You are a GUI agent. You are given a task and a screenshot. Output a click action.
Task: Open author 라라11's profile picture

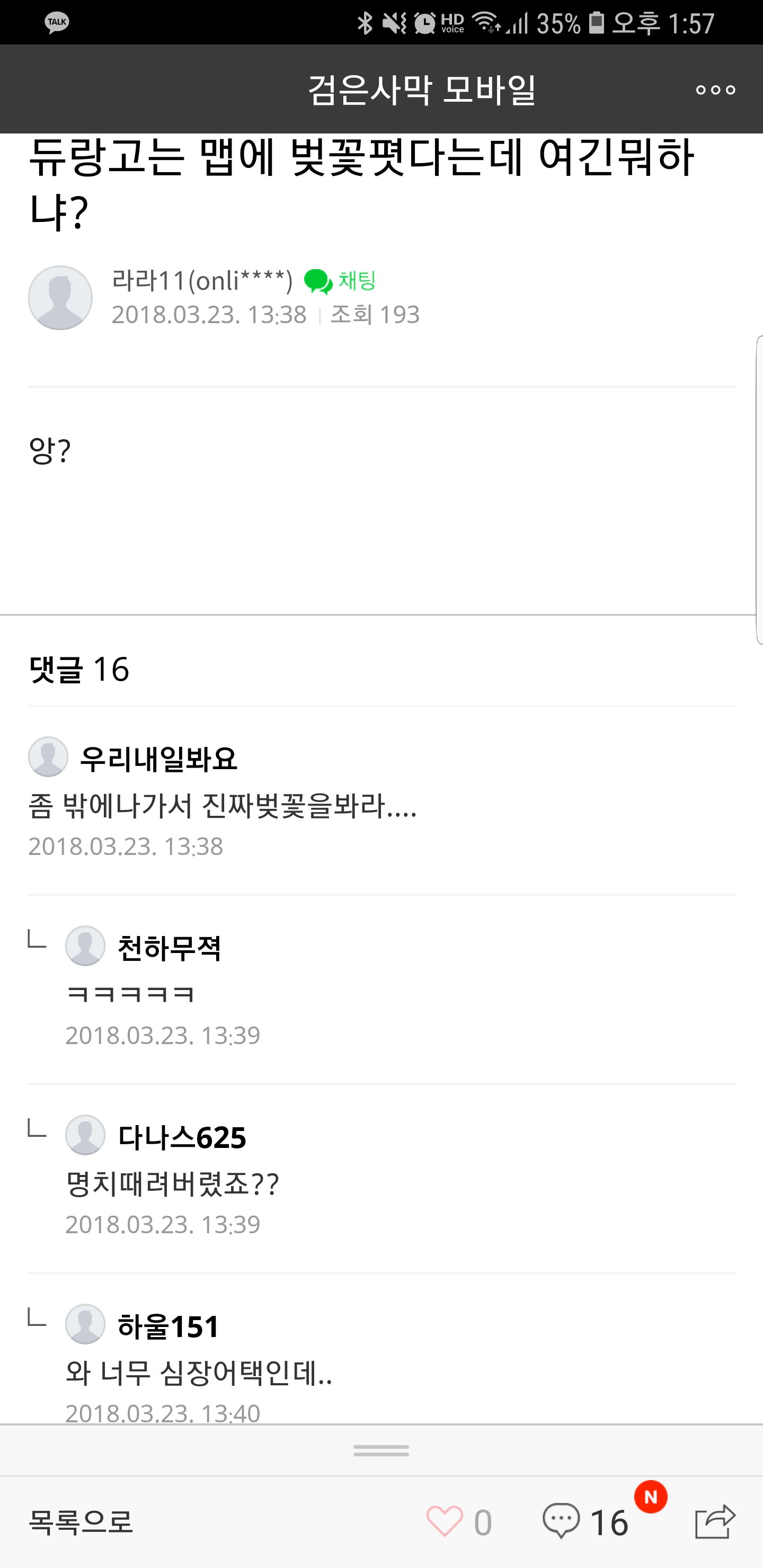(60, 298)
